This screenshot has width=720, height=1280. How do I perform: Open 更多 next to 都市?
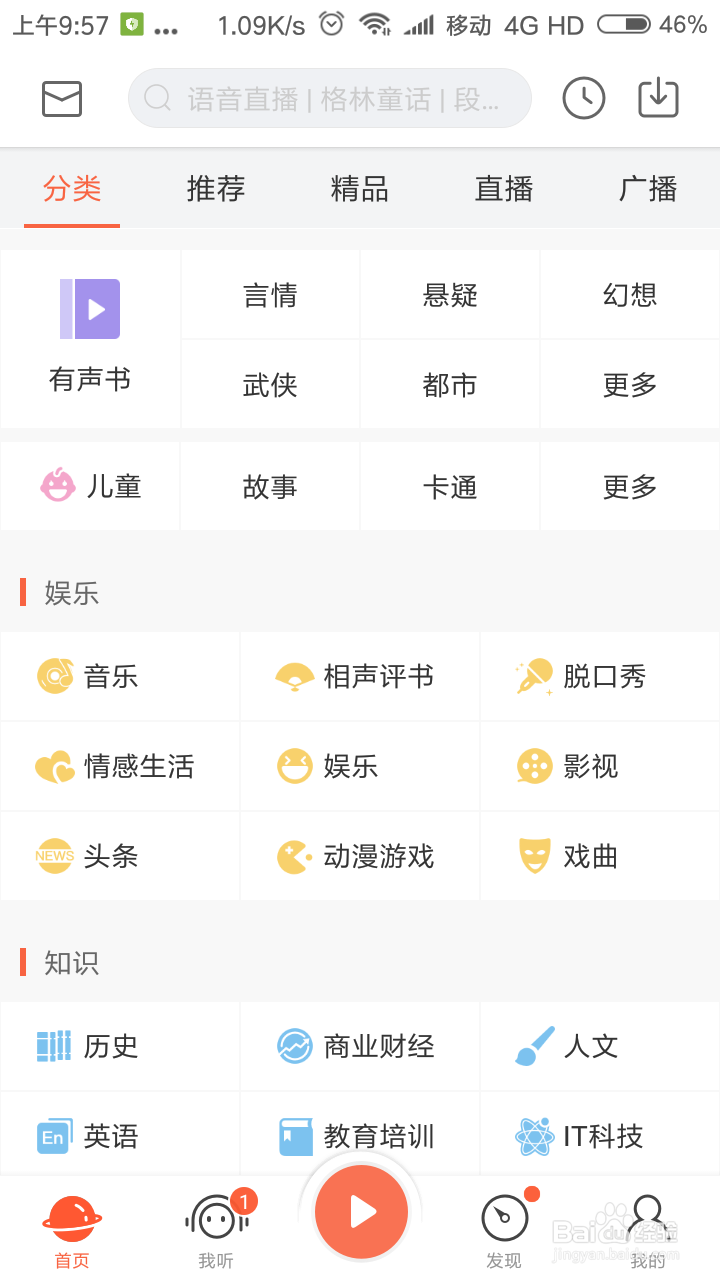coord(630,385)
